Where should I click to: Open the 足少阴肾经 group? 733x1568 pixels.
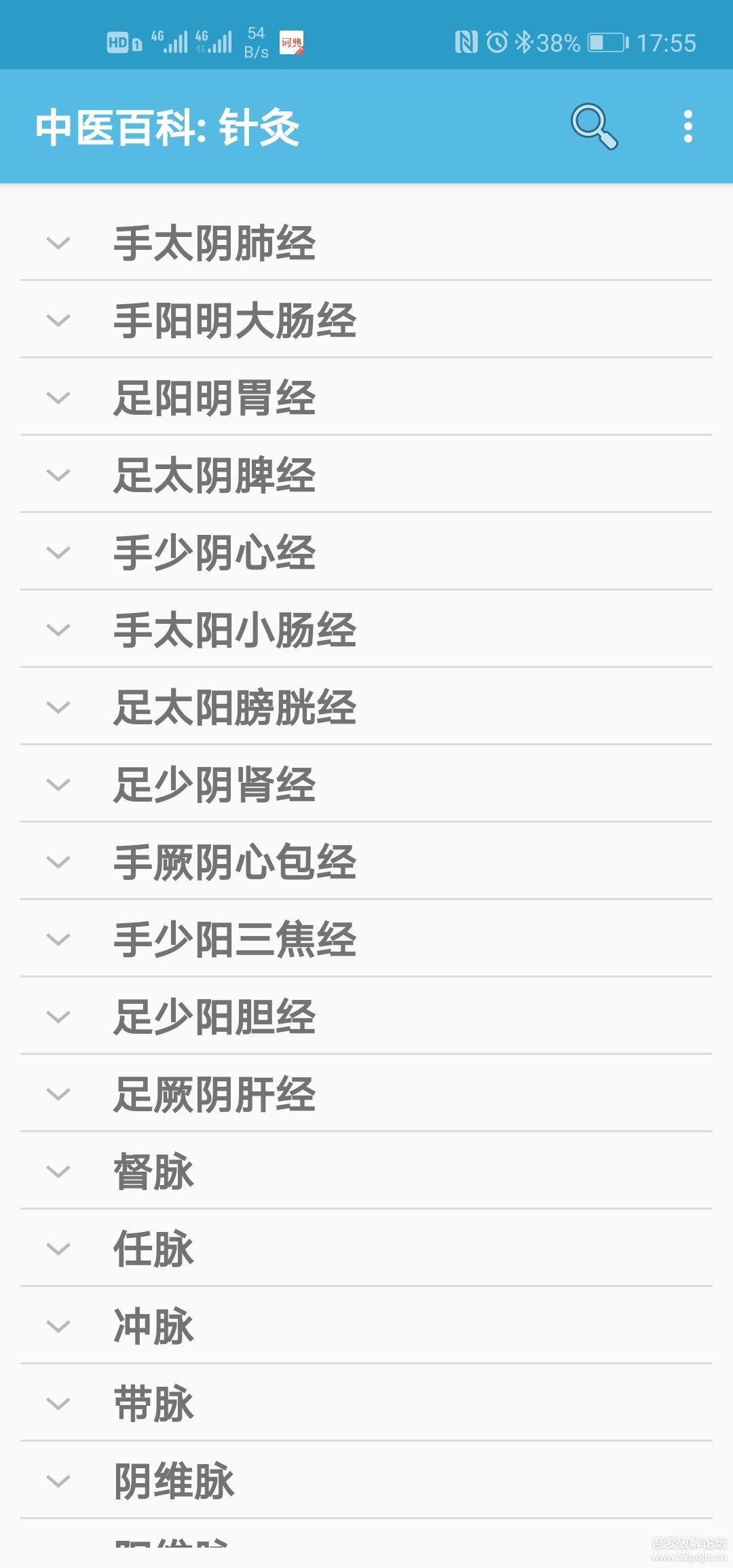pyautogui.click(x=214, y=785)
